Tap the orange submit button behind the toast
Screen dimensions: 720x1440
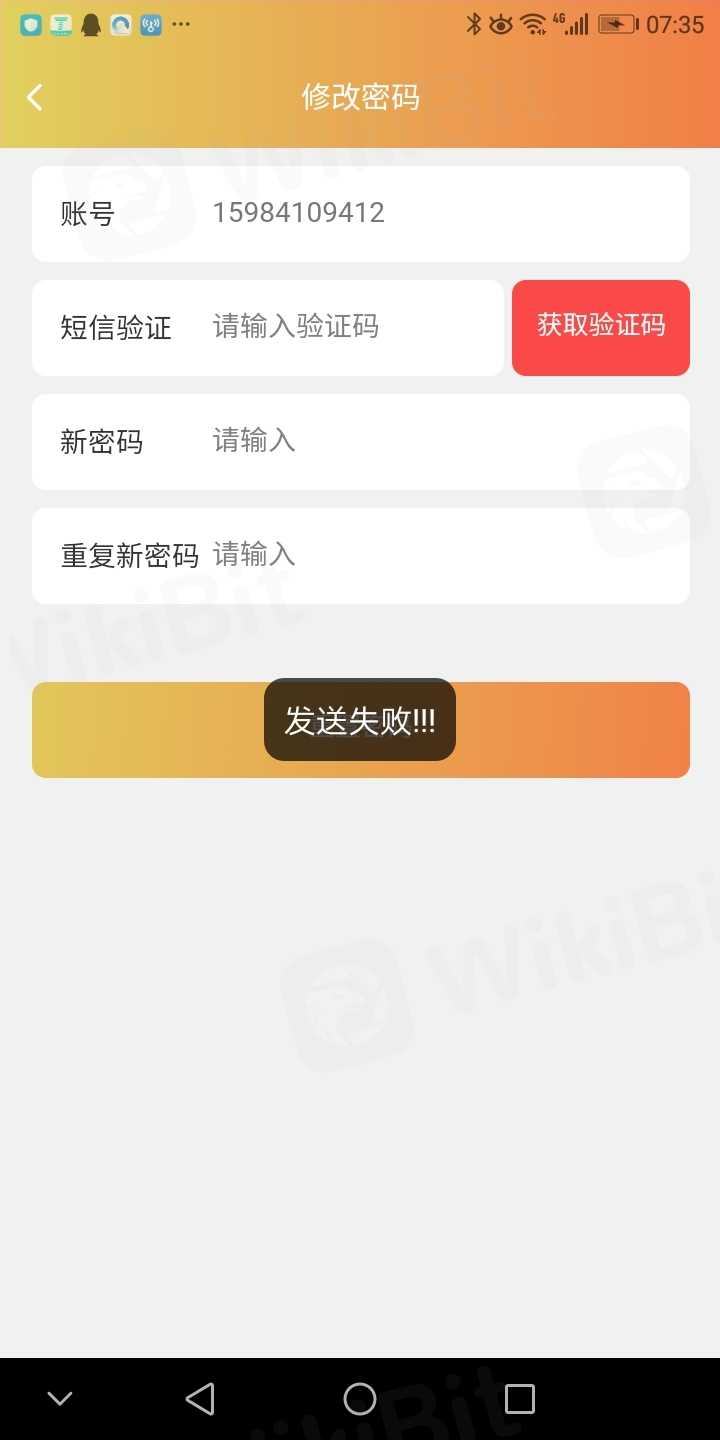[x=580, y=730]
